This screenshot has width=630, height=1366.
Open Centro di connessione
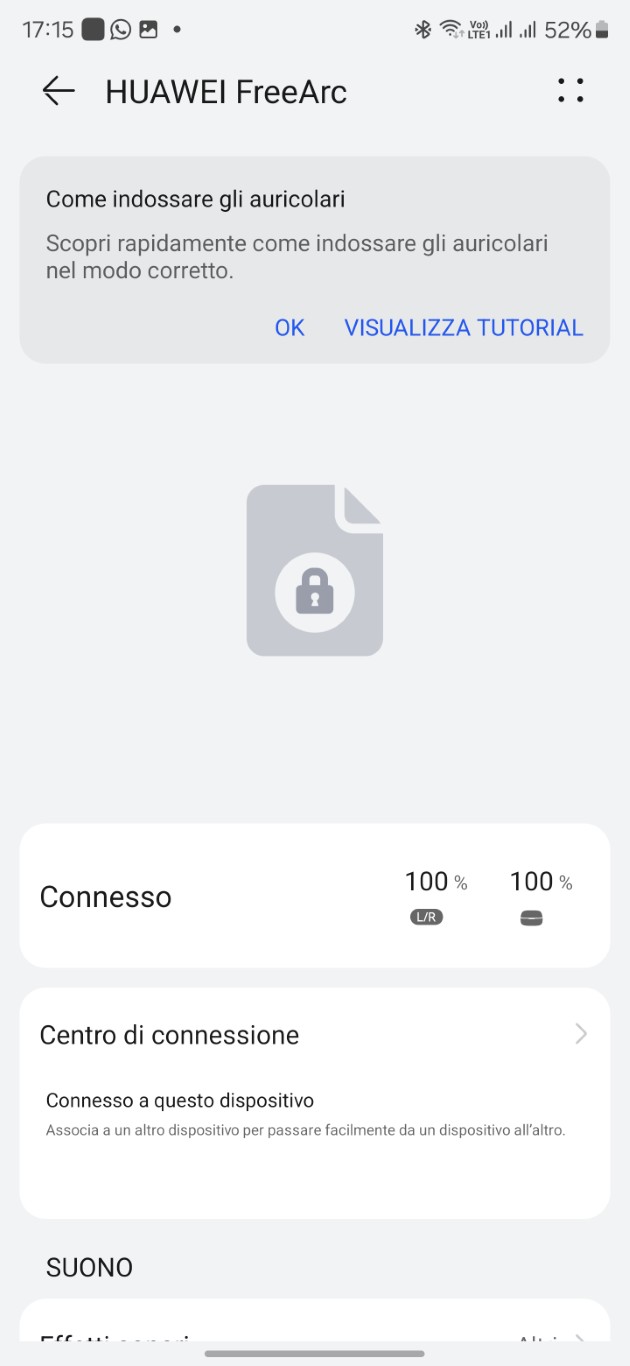[314, 1035]
